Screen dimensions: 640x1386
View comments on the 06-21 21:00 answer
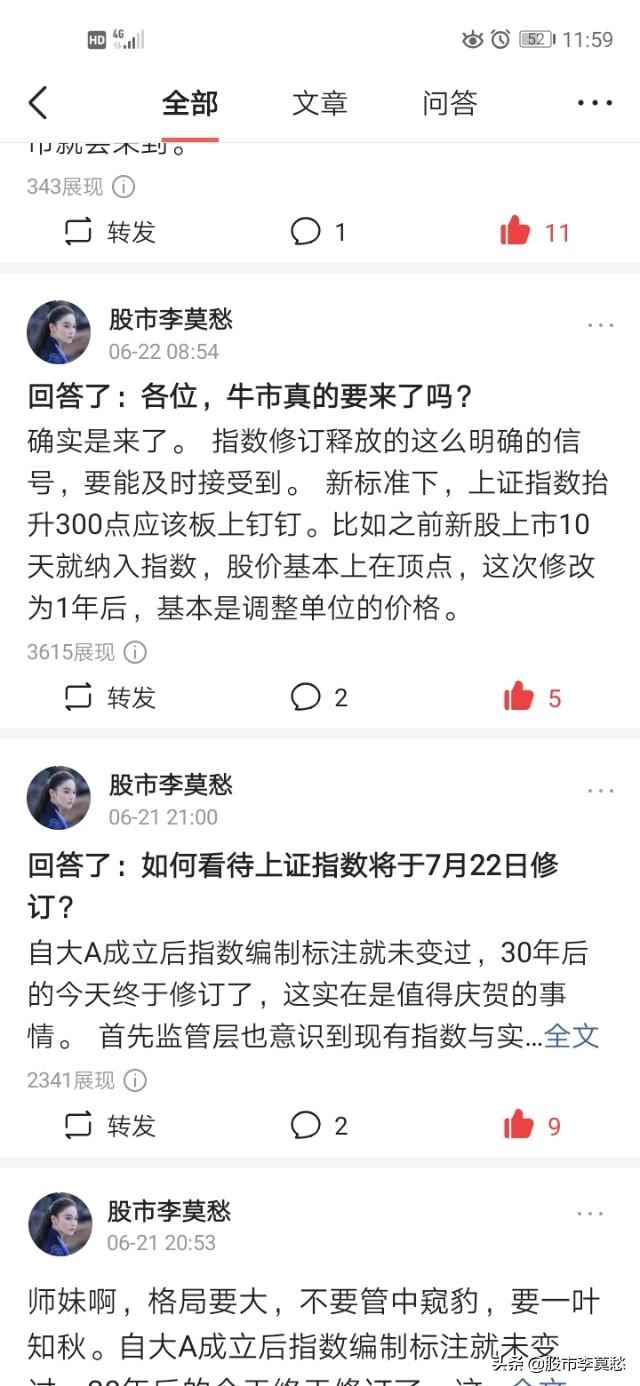point(319,1125)
